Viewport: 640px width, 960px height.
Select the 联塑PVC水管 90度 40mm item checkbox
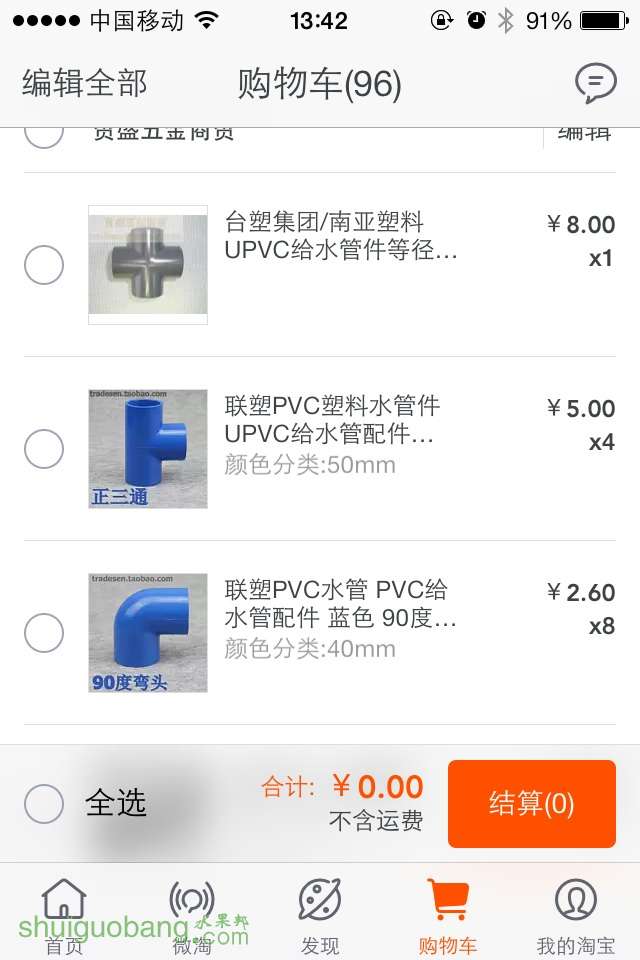pos(44,633)
